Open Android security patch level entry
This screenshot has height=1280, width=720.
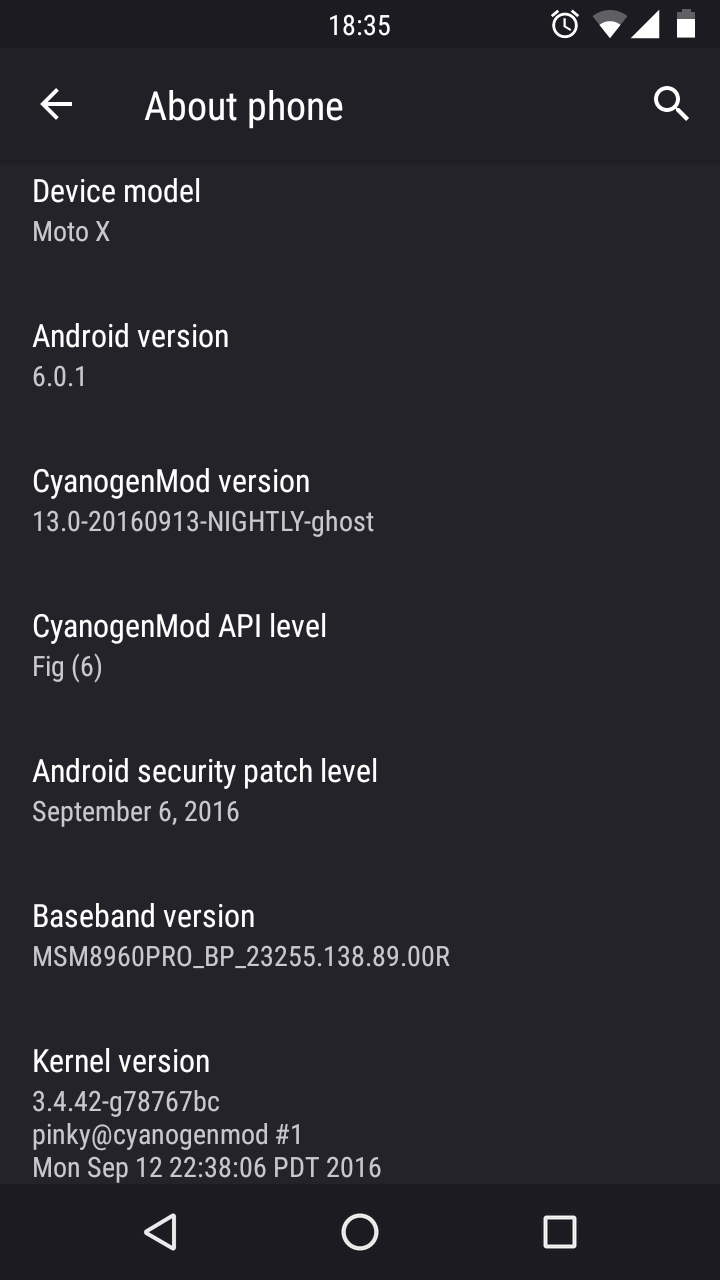coord(360,790)
